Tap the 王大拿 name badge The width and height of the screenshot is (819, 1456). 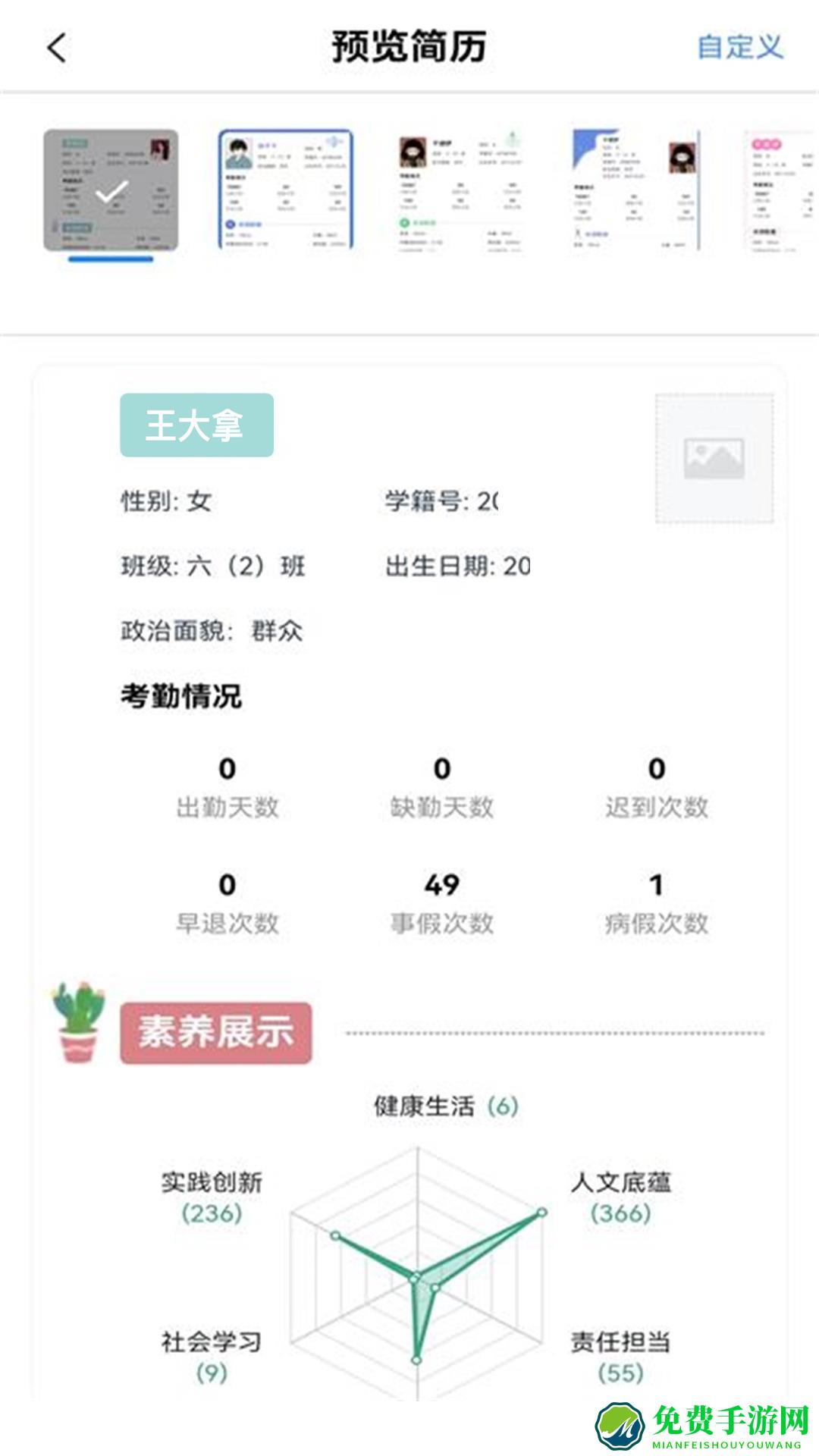[196, 425]
